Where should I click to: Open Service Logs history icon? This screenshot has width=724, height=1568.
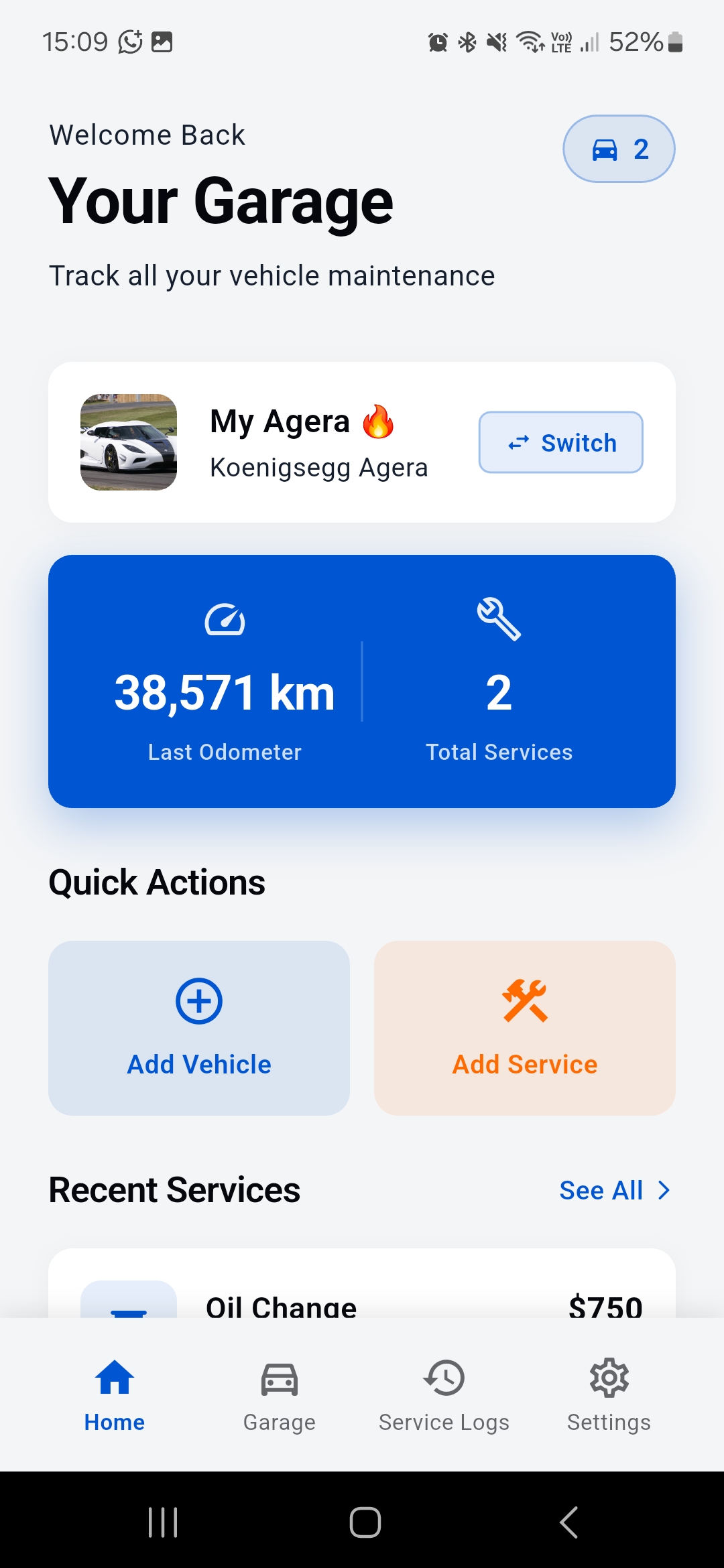(443, 1378)
